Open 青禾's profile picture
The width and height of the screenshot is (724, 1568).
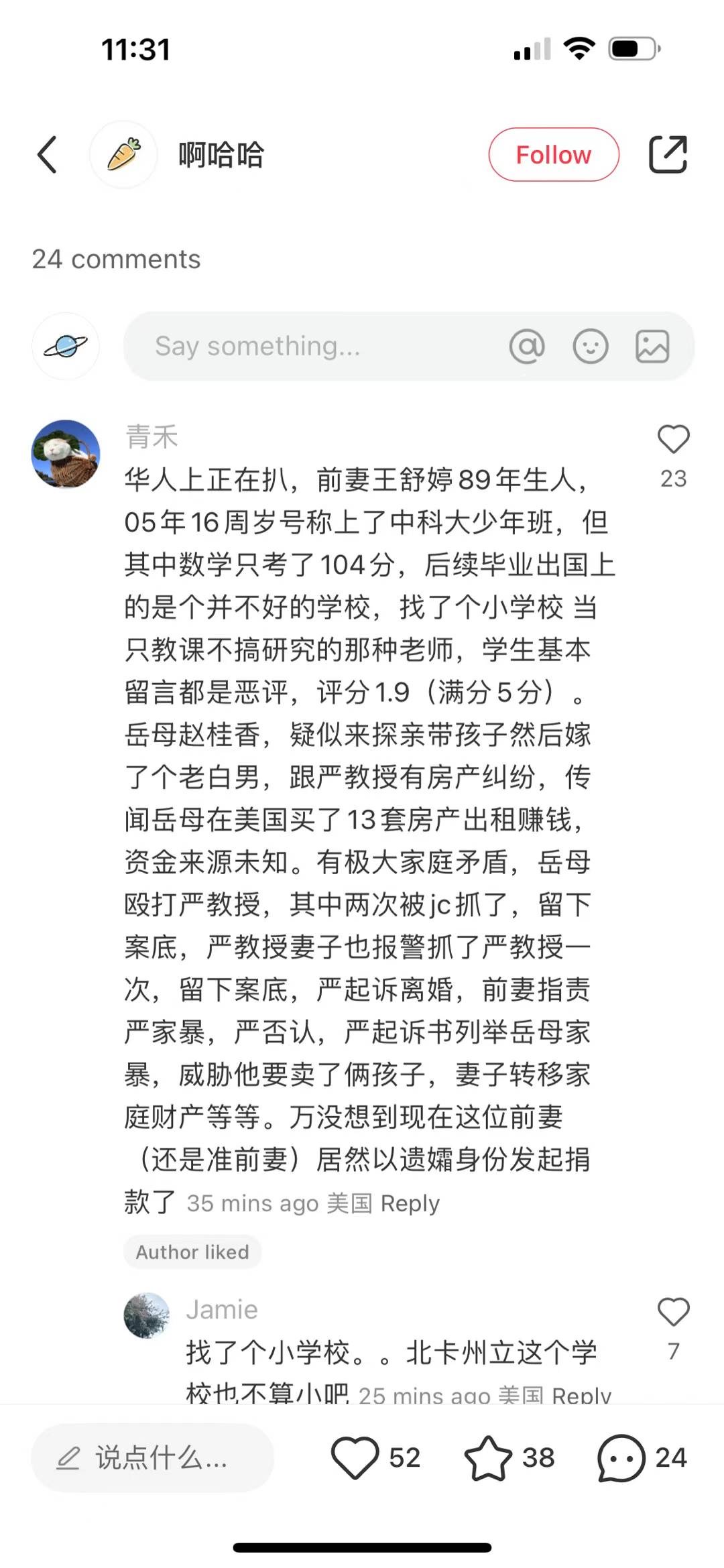tap(66, 454)
